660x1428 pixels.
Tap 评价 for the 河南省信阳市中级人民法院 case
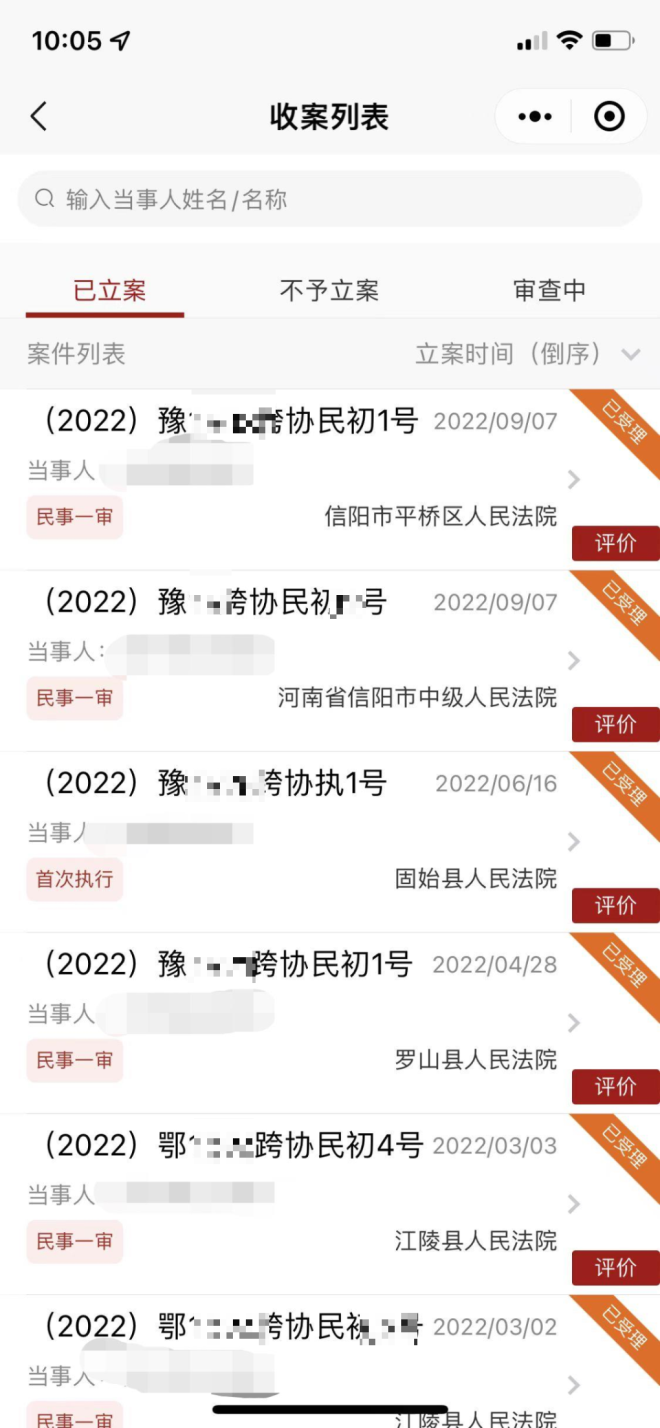click(x=615, y=724)
